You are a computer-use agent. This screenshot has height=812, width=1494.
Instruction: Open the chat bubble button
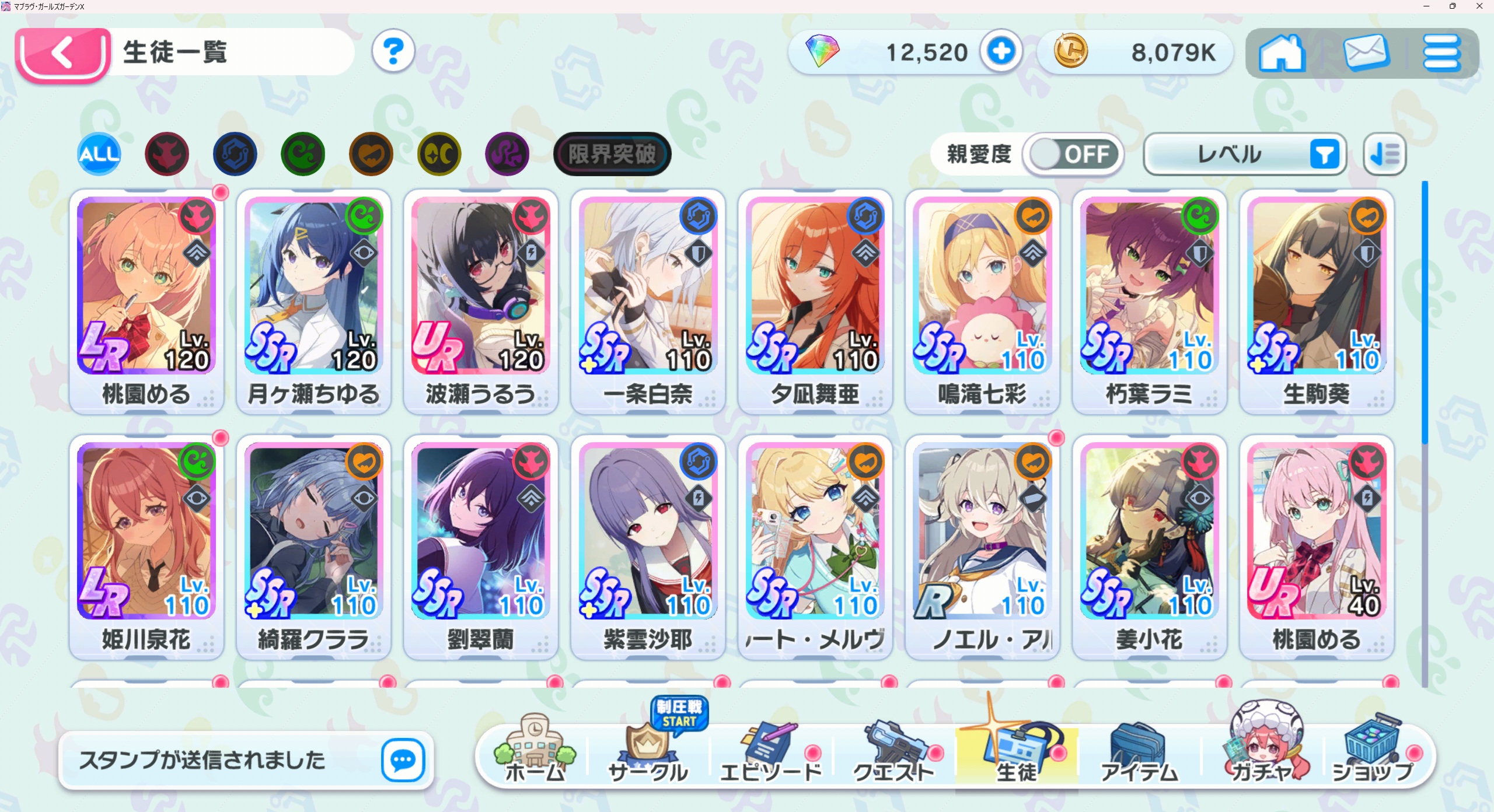tap(403, 759)
